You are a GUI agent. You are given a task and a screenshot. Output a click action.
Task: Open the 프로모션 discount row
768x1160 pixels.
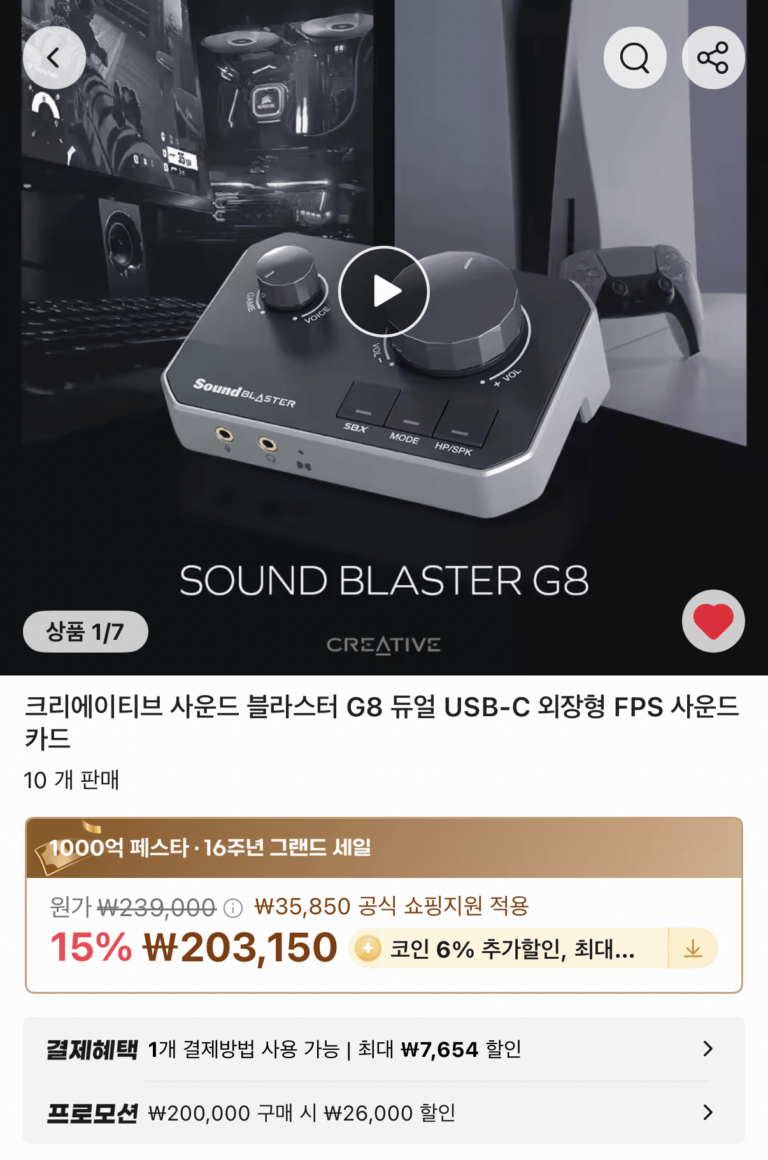pyautogui.click(x=384, y=1112)
